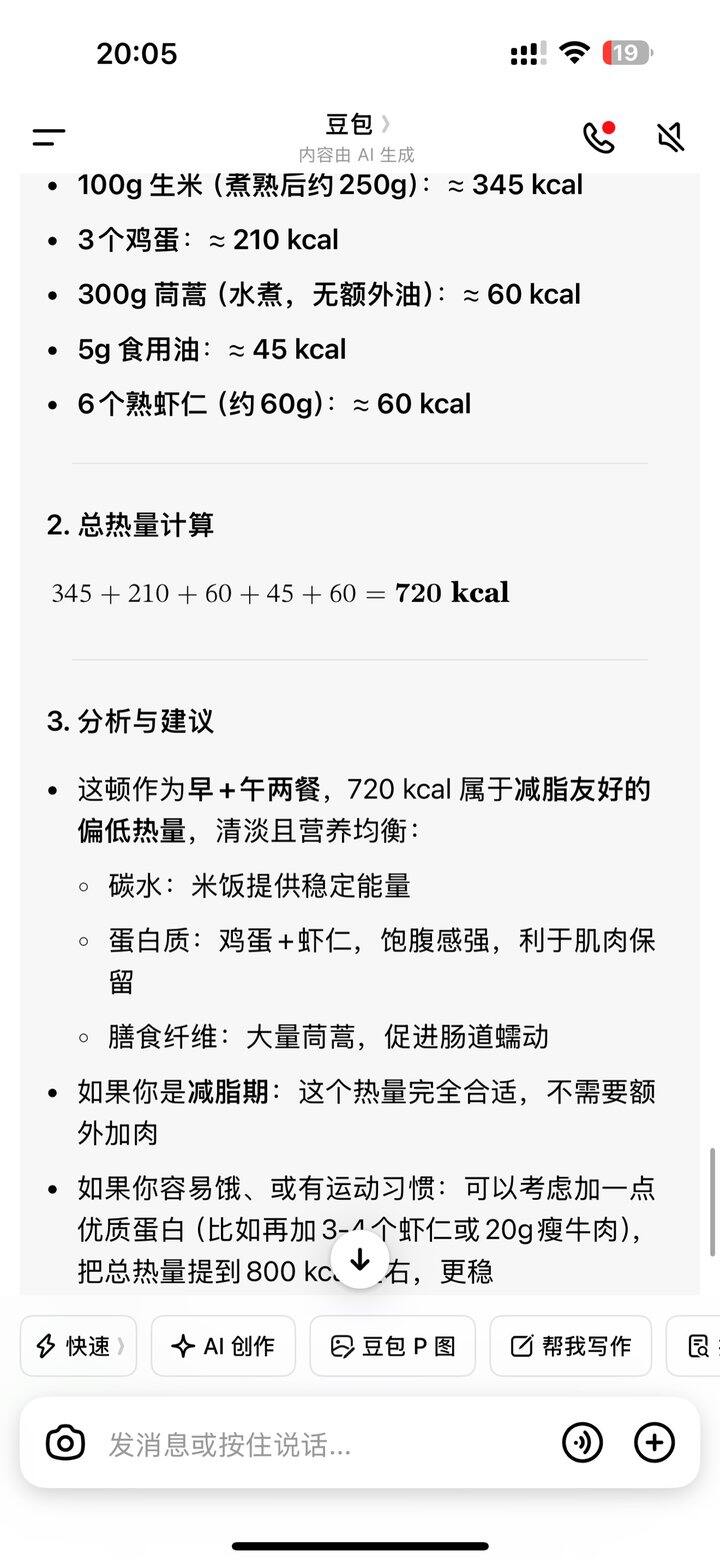Start a voice call with 豆包

599,137
